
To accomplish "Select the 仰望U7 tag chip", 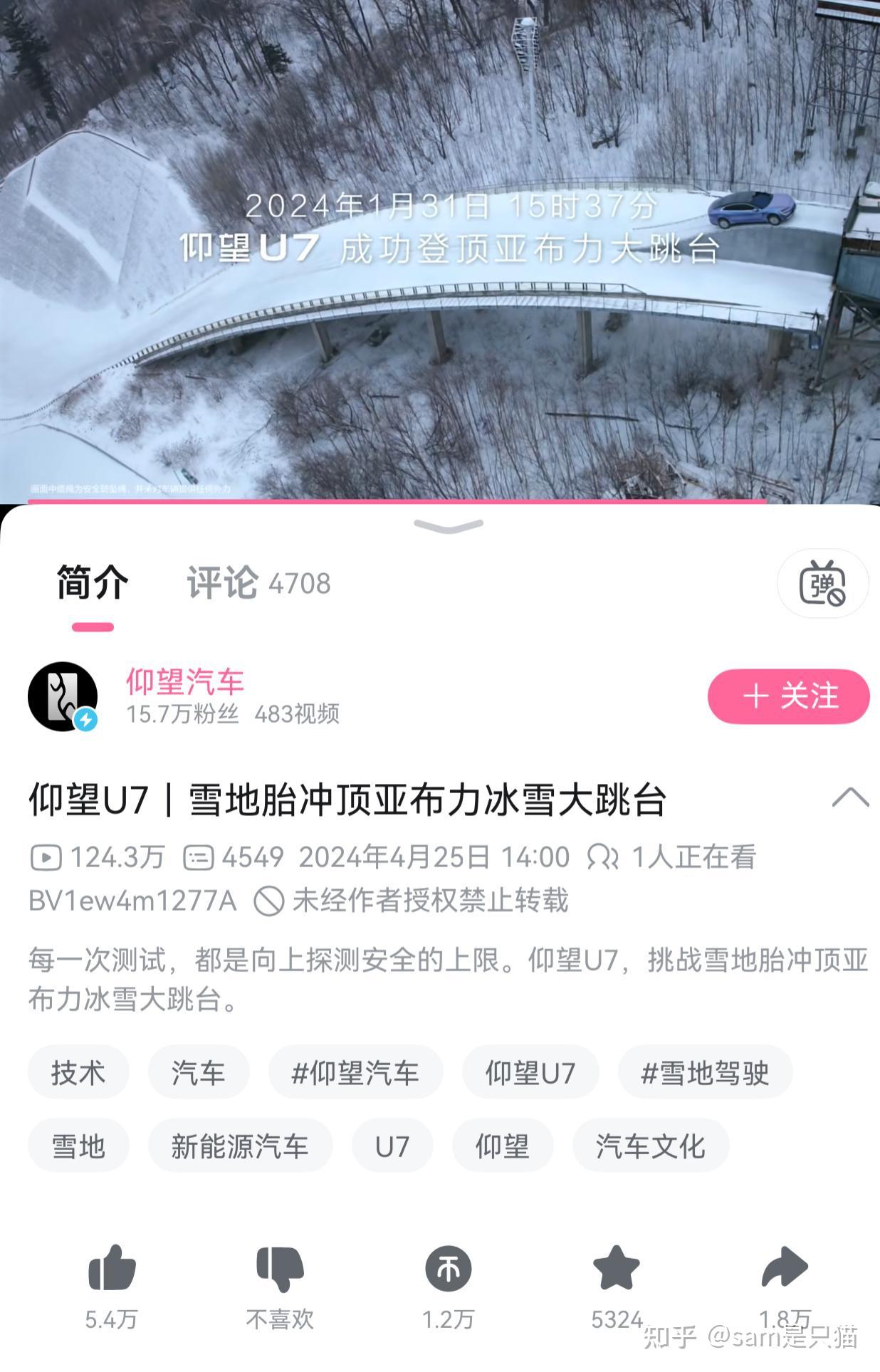I will pos(530,1072).
